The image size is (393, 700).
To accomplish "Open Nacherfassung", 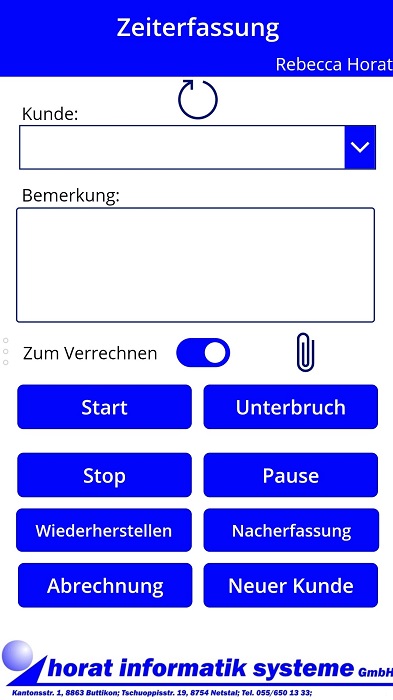I will tap(291, 530).
